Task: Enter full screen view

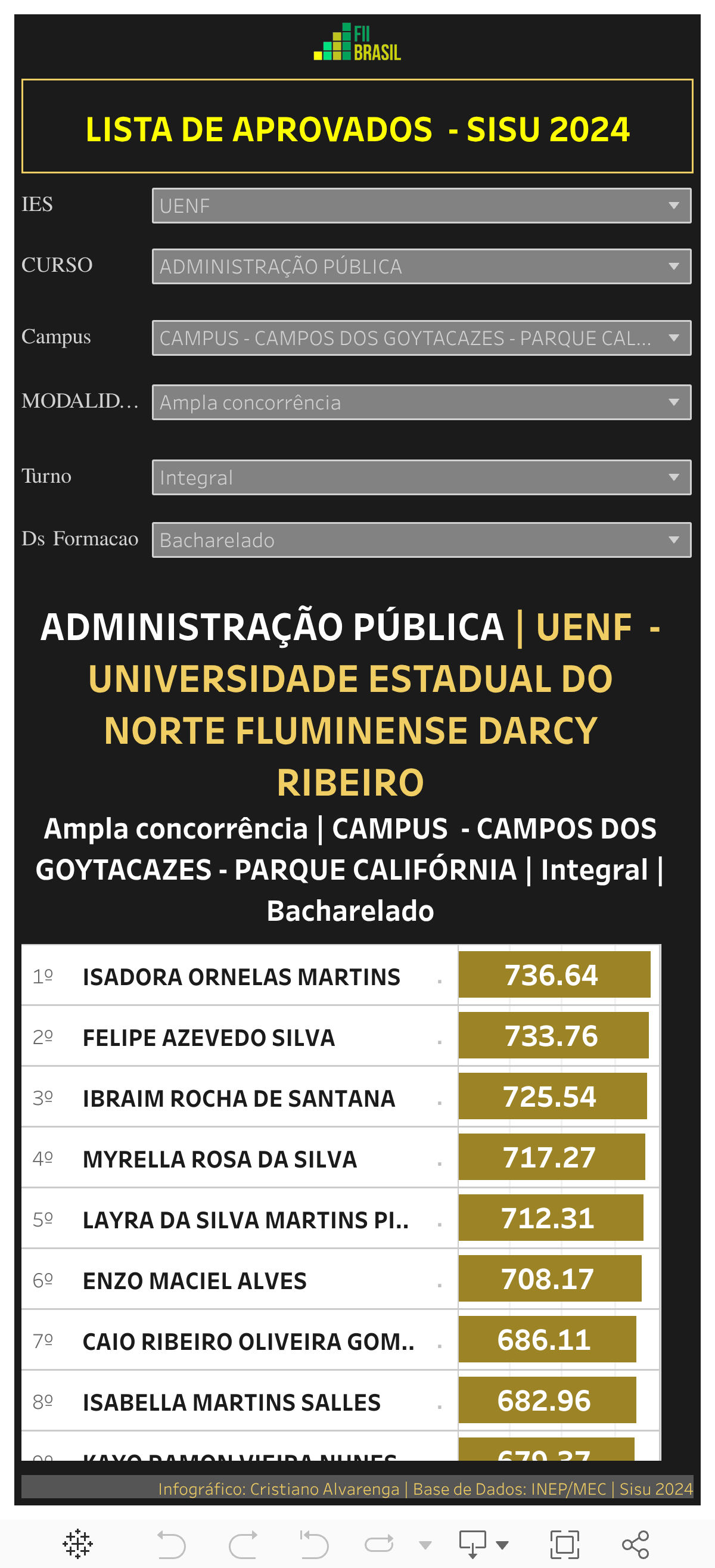Action: (x=564, y=1544)
